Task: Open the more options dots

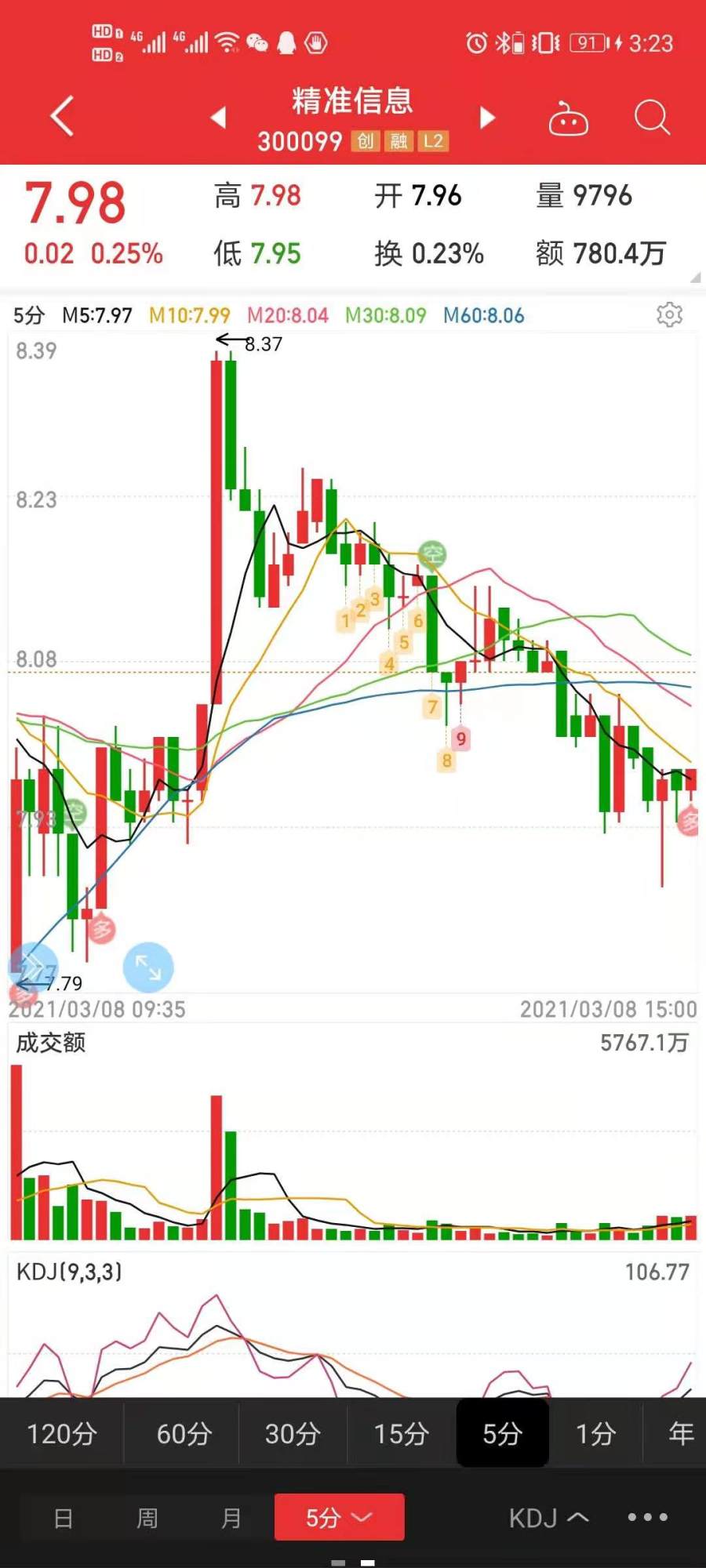Action: tap(648, 1518)
